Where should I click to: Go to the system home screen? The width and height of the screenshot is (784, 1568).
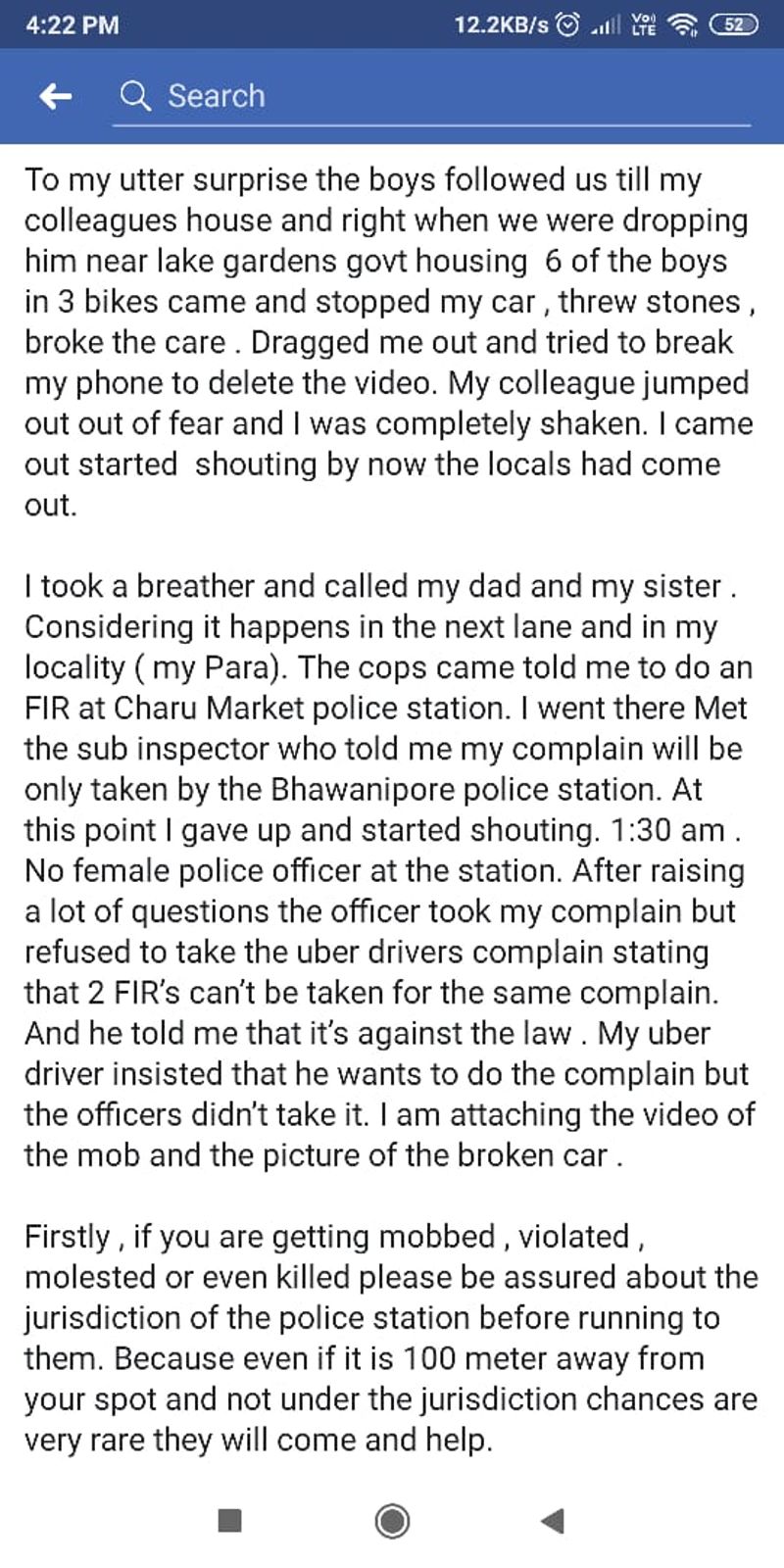coord(392,1520)
